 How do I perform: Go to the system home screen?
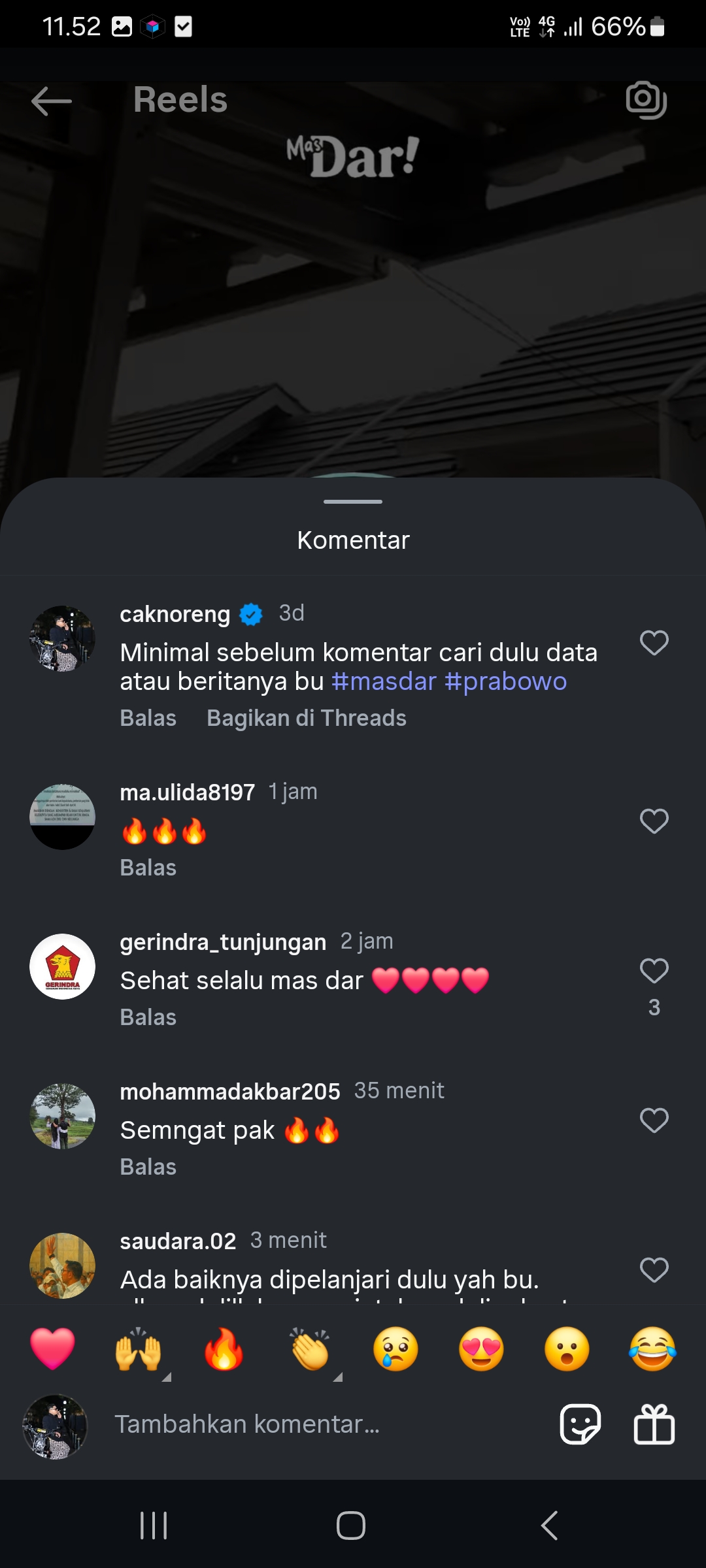pyautogui.click(x=351, y=1526)
